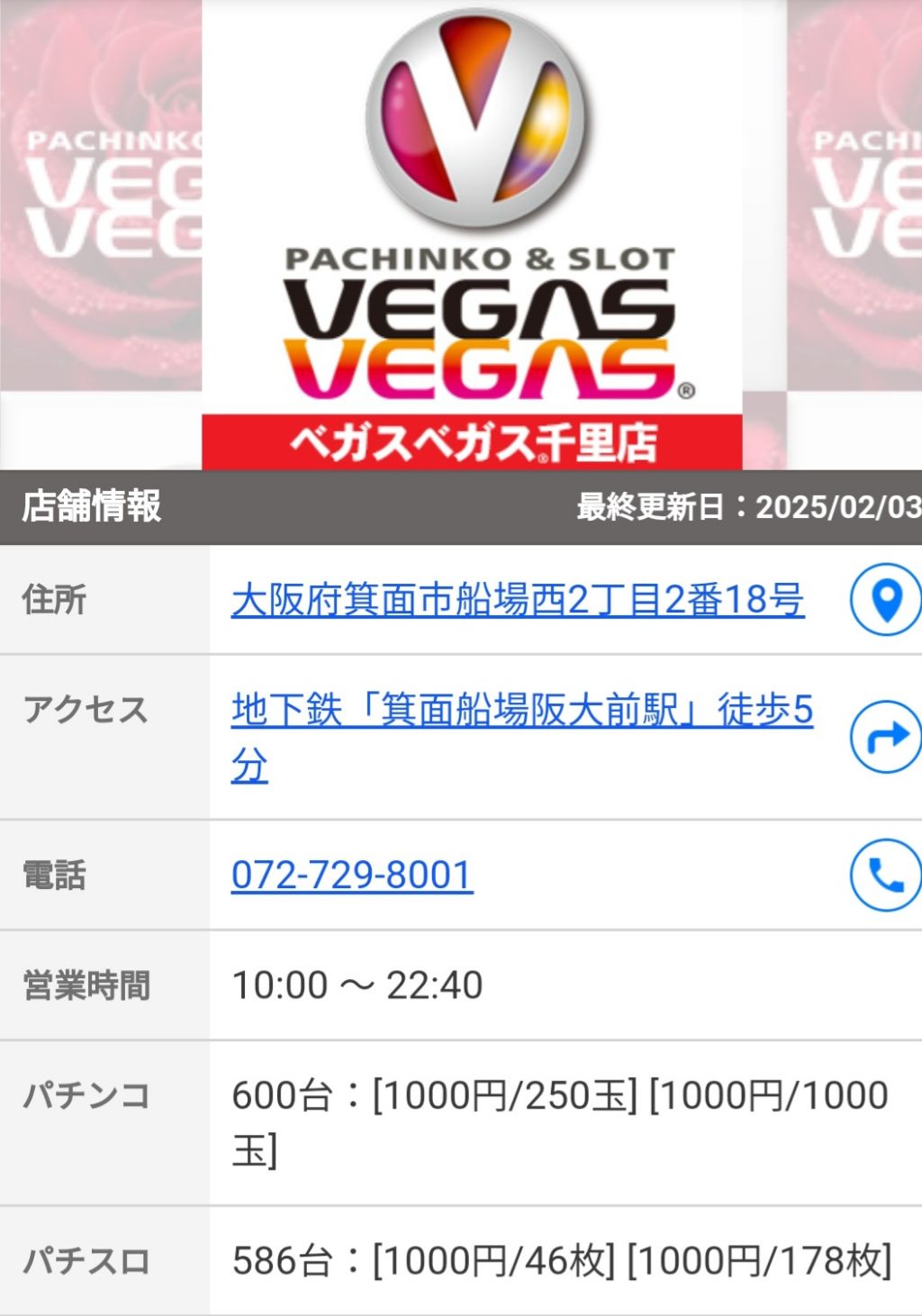Tap the phone call icon

pos(886,876)
